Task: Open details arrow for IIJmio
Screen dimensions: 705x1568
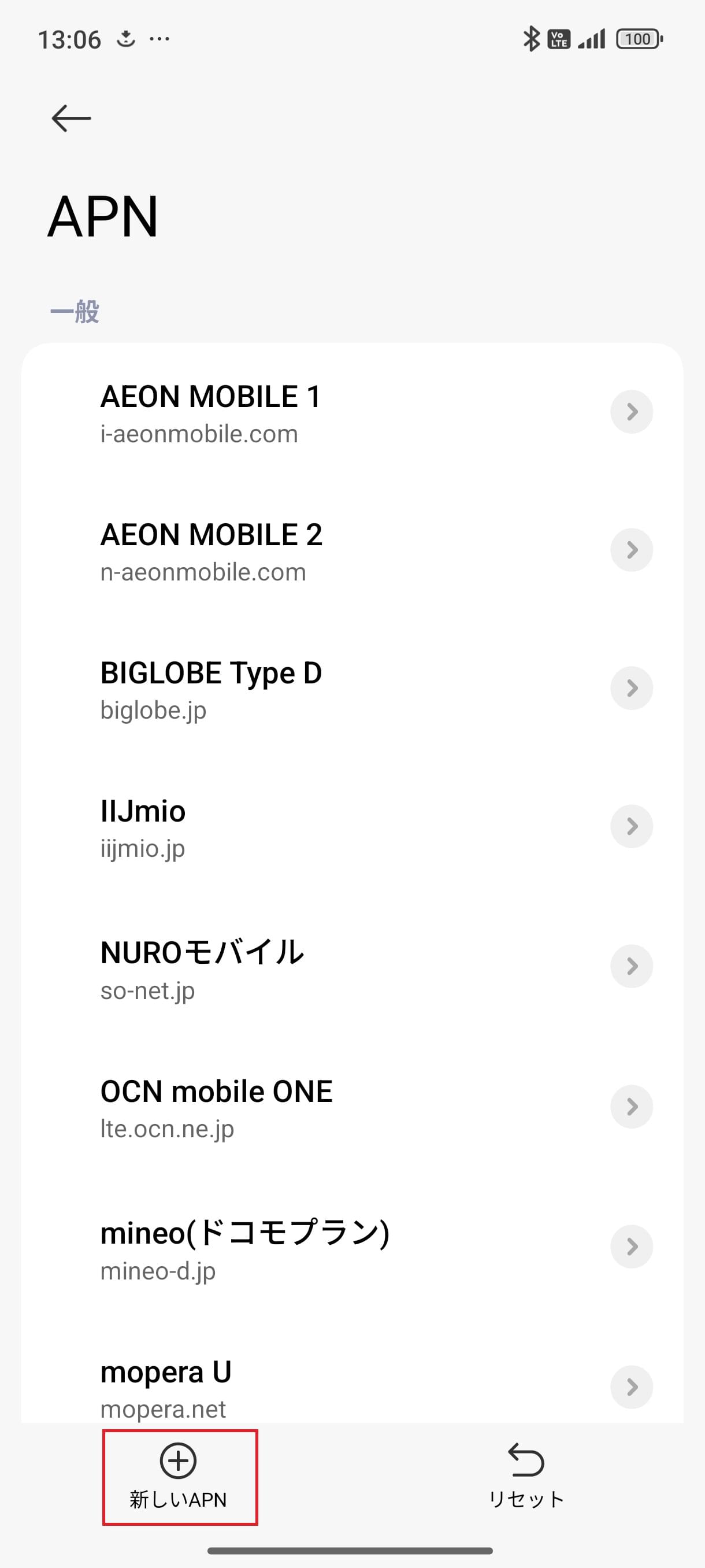Action: (632, 827)
